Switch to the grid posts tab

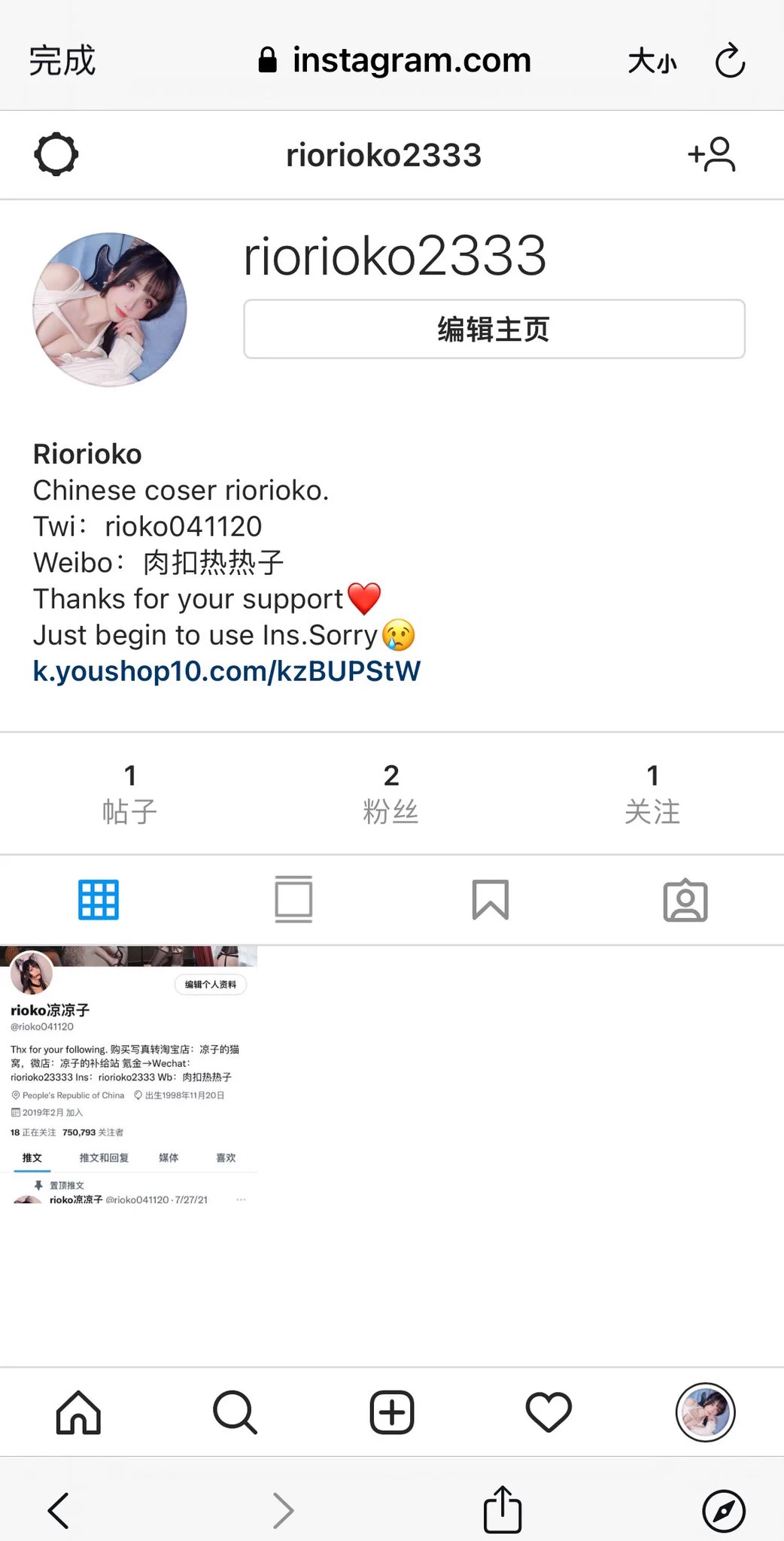pyautogui.click(x=99, y=900)
